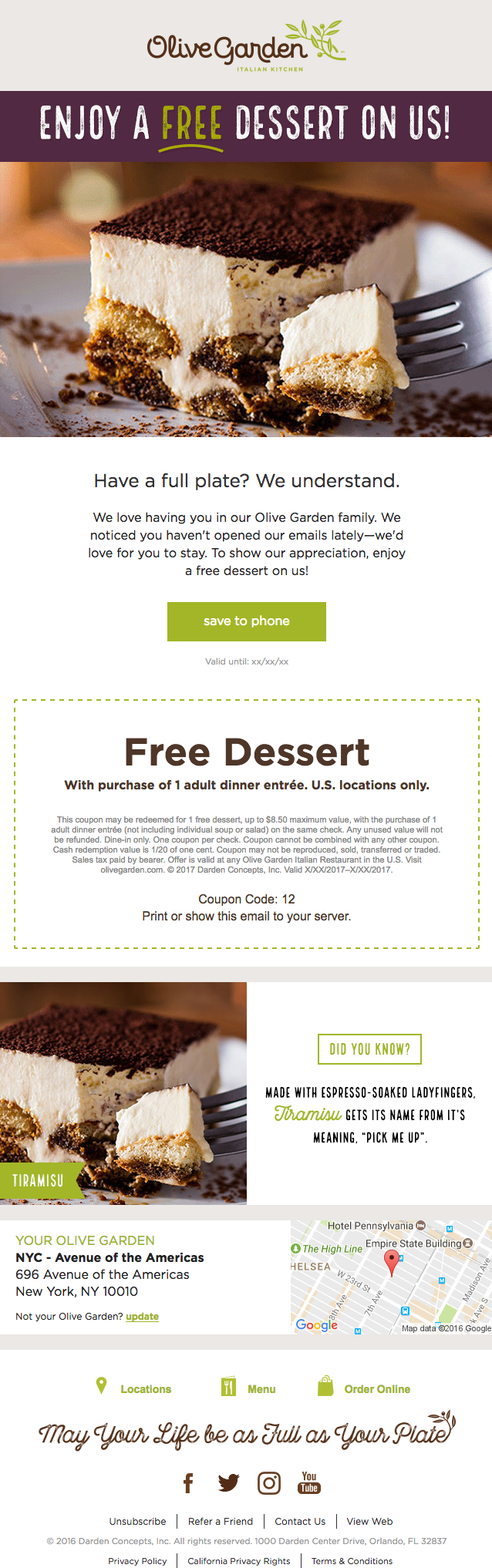Screen dimensions: 492x1568
Task: Read the Privacy Policy
Action: [x=137, y=1561]
